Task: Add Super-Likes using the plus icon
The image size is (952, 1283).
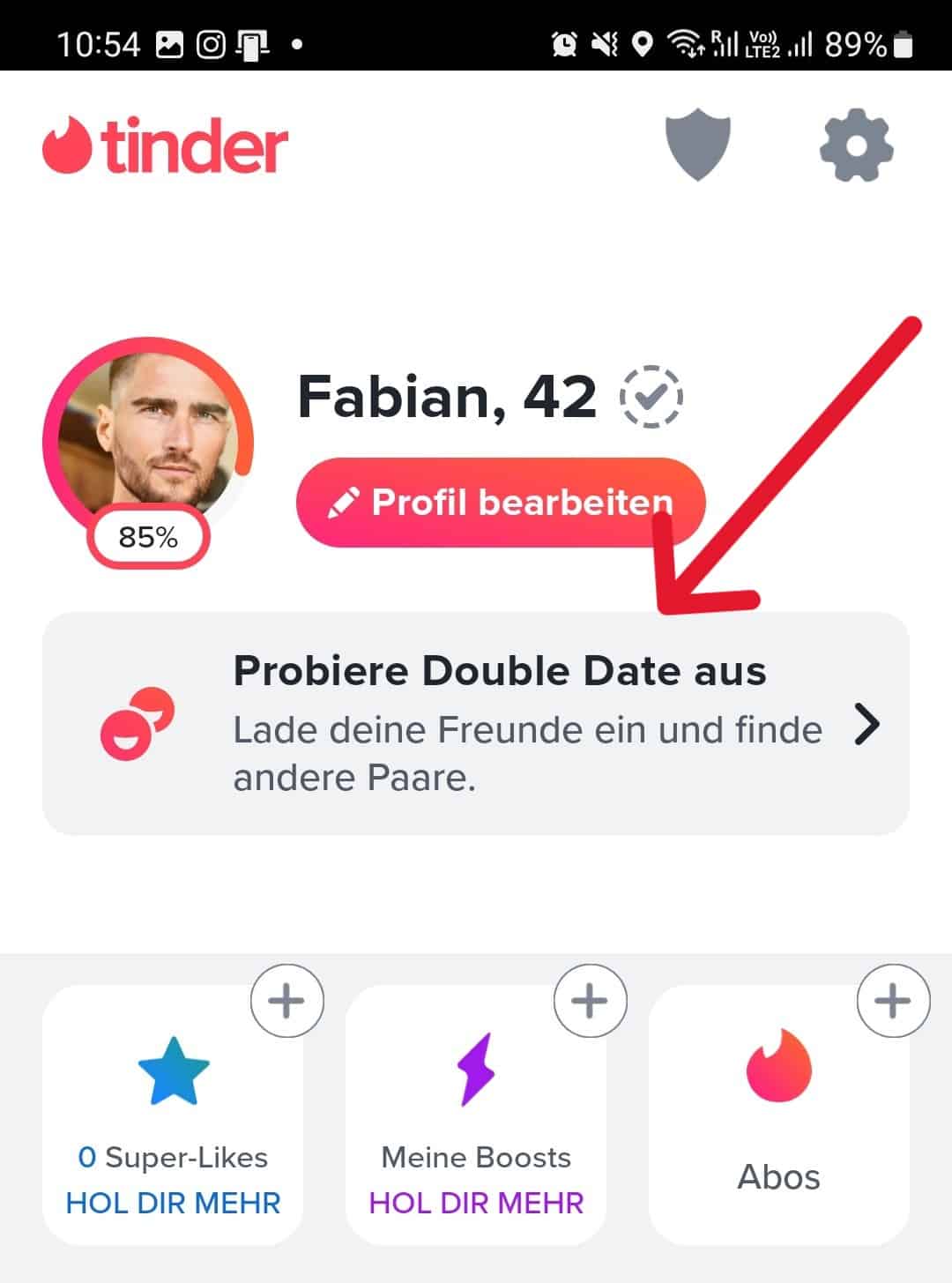Action: pyautogui.click(x=286, y=1000)
